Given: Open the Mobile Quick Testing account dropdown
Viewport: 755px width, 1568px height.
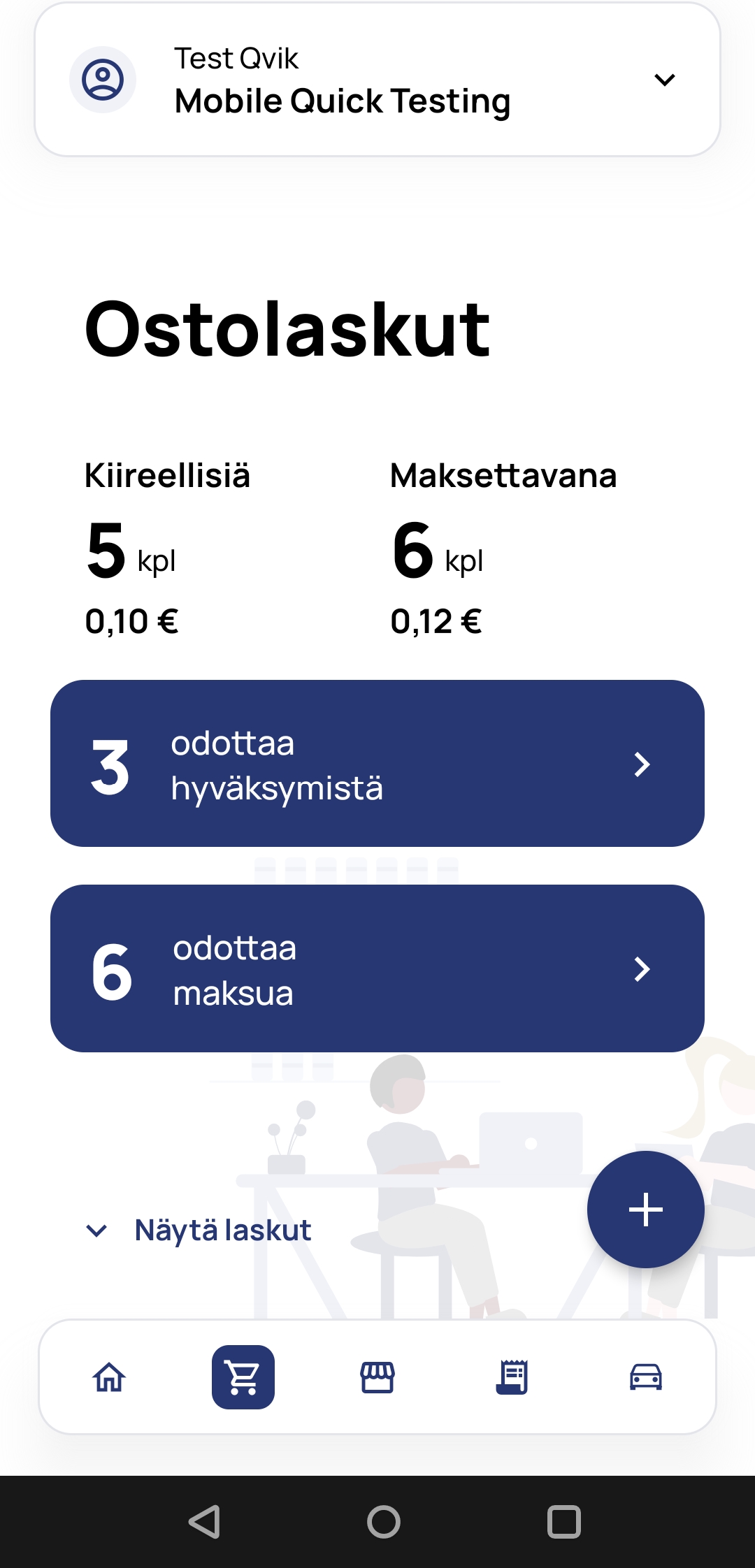Looking at the screenshot, I should click(663, 80).
